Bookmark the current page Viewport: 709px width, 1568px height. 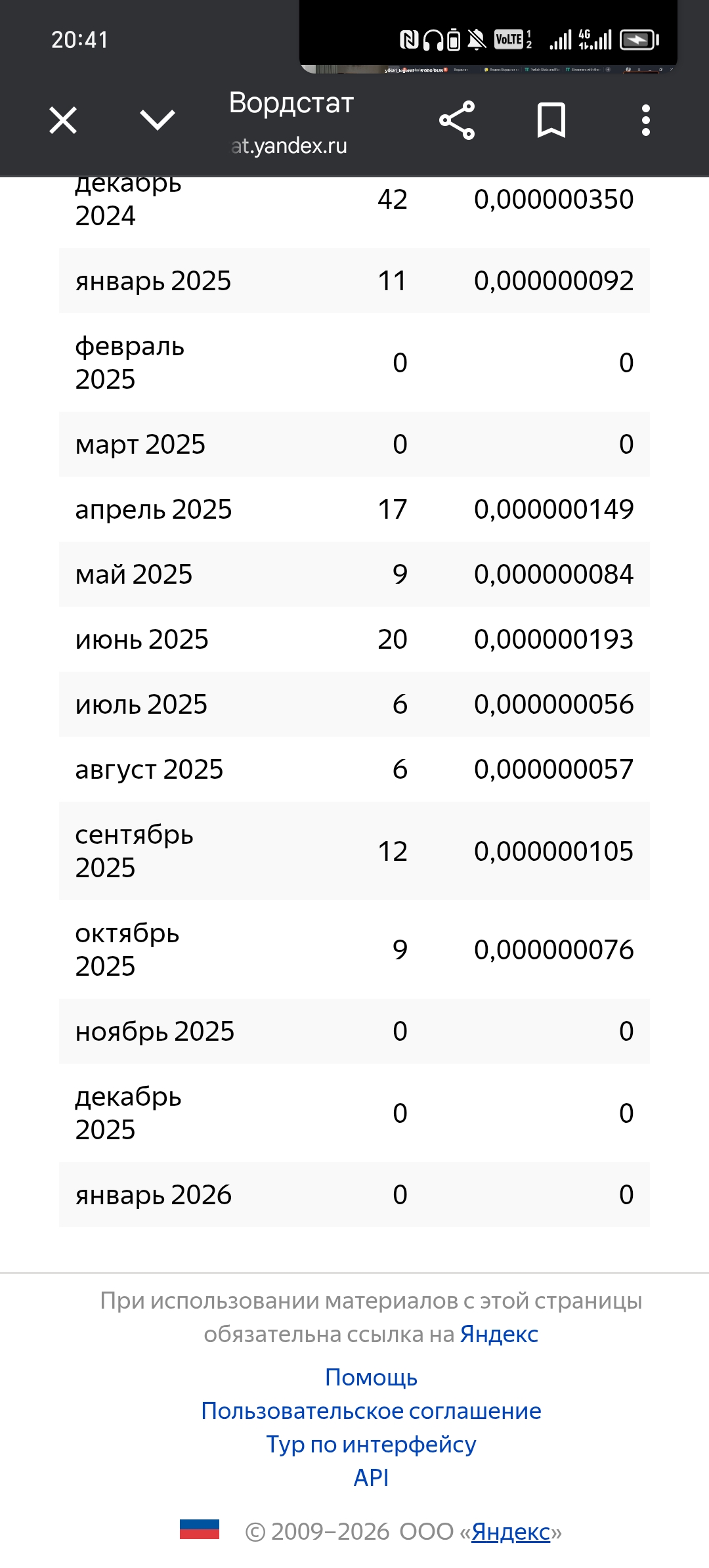coord(551,121)
